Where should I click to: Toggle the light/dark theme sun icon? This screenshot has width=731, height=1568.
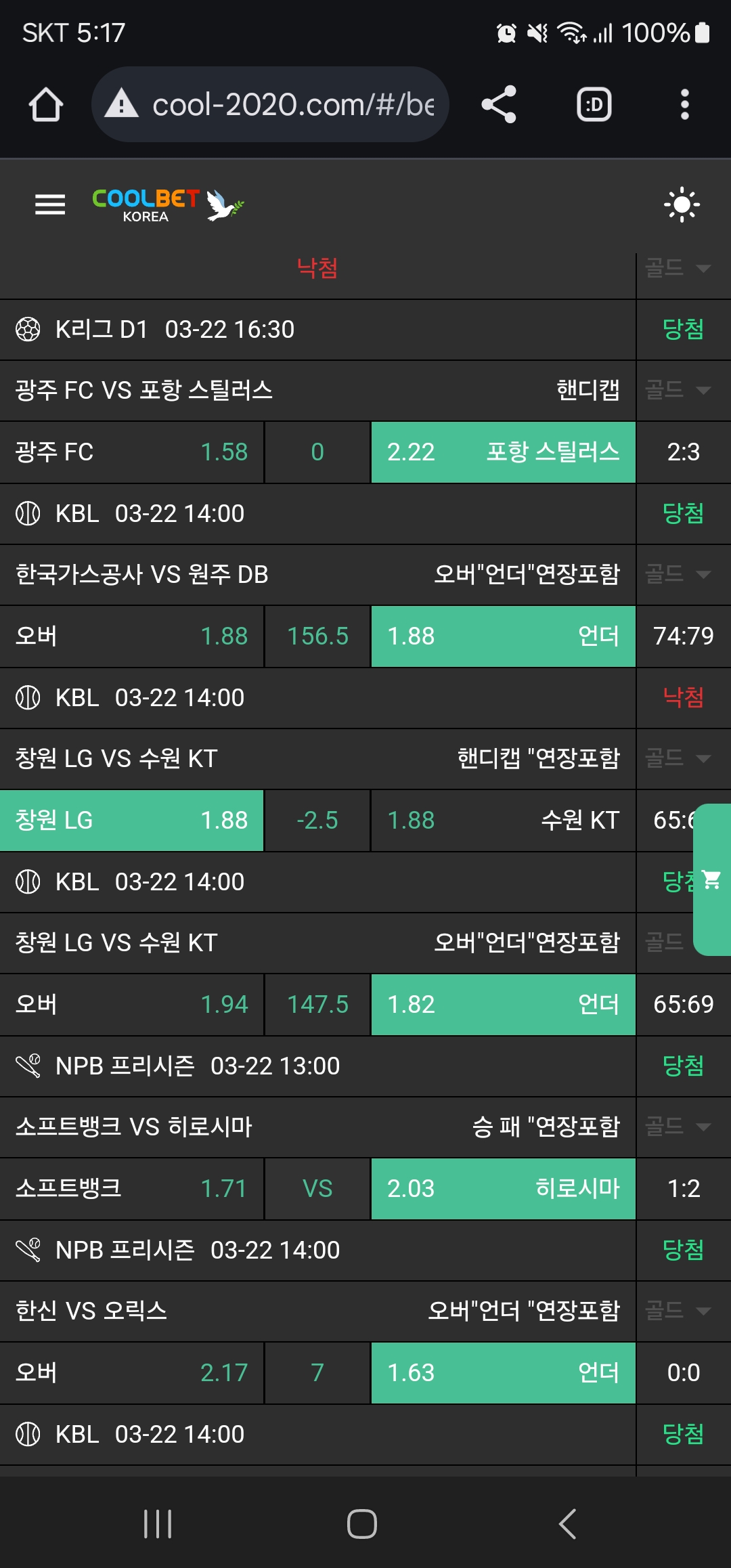[682, 204]
